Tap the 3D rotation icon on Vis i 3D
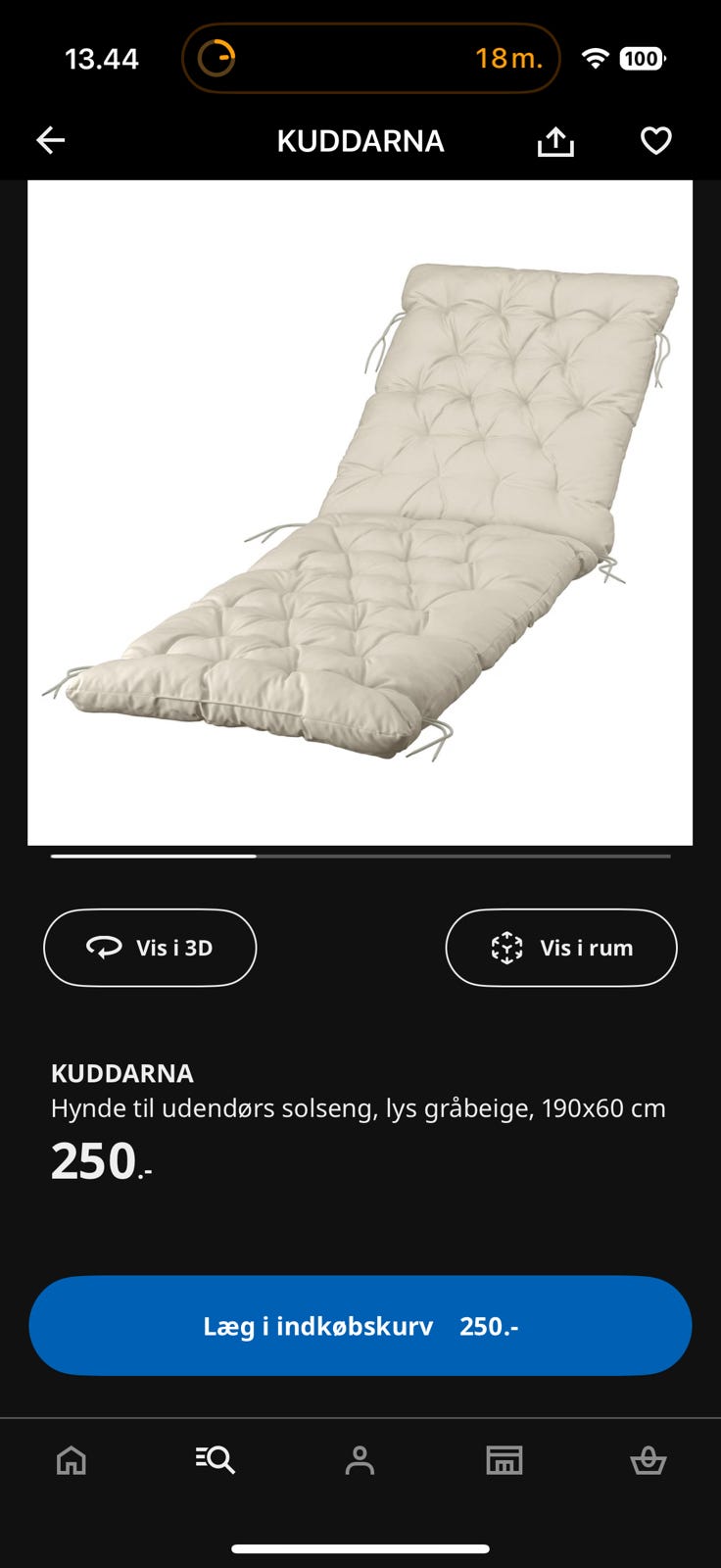This screenshot has width=721, height=1568. [107, 948]
